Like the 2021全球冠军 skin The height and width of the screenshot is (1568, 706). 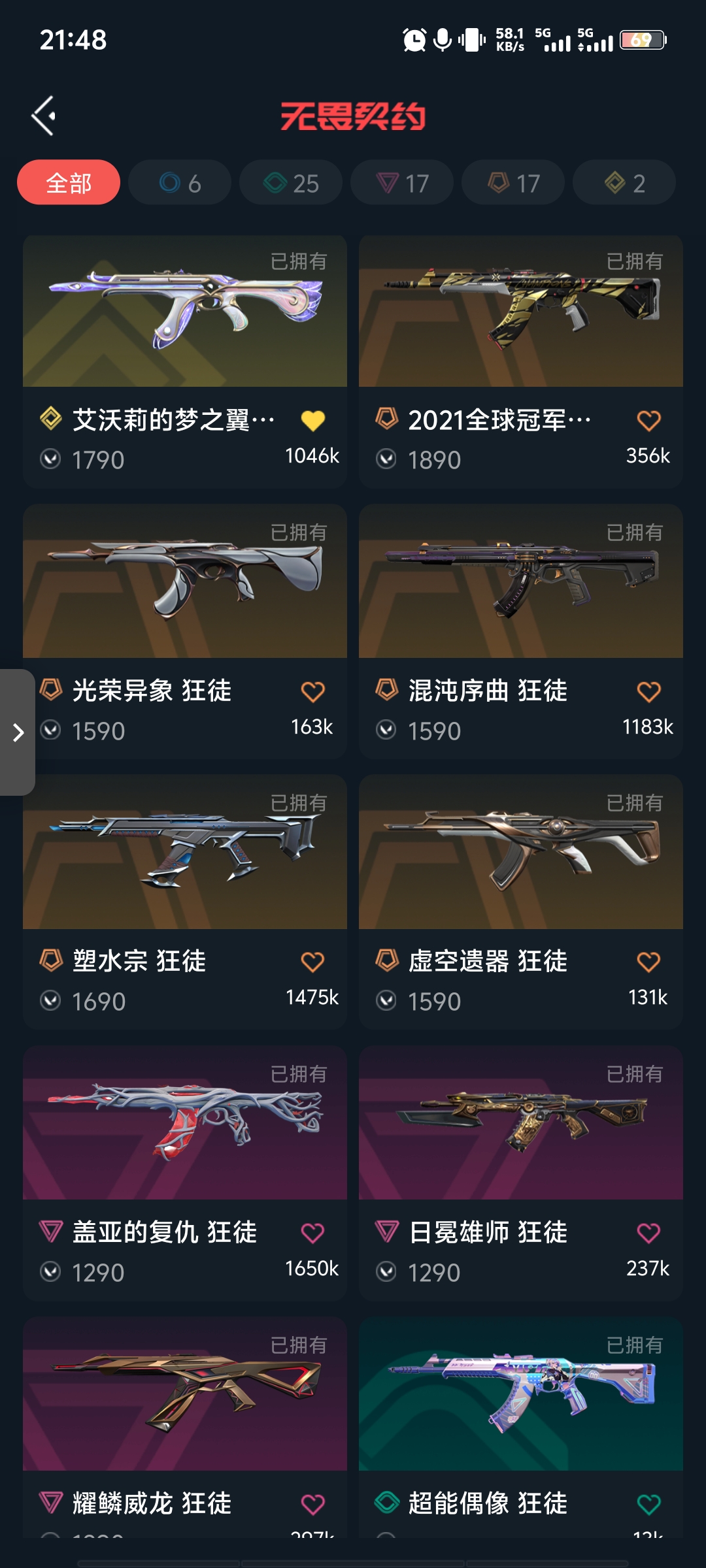648,421
